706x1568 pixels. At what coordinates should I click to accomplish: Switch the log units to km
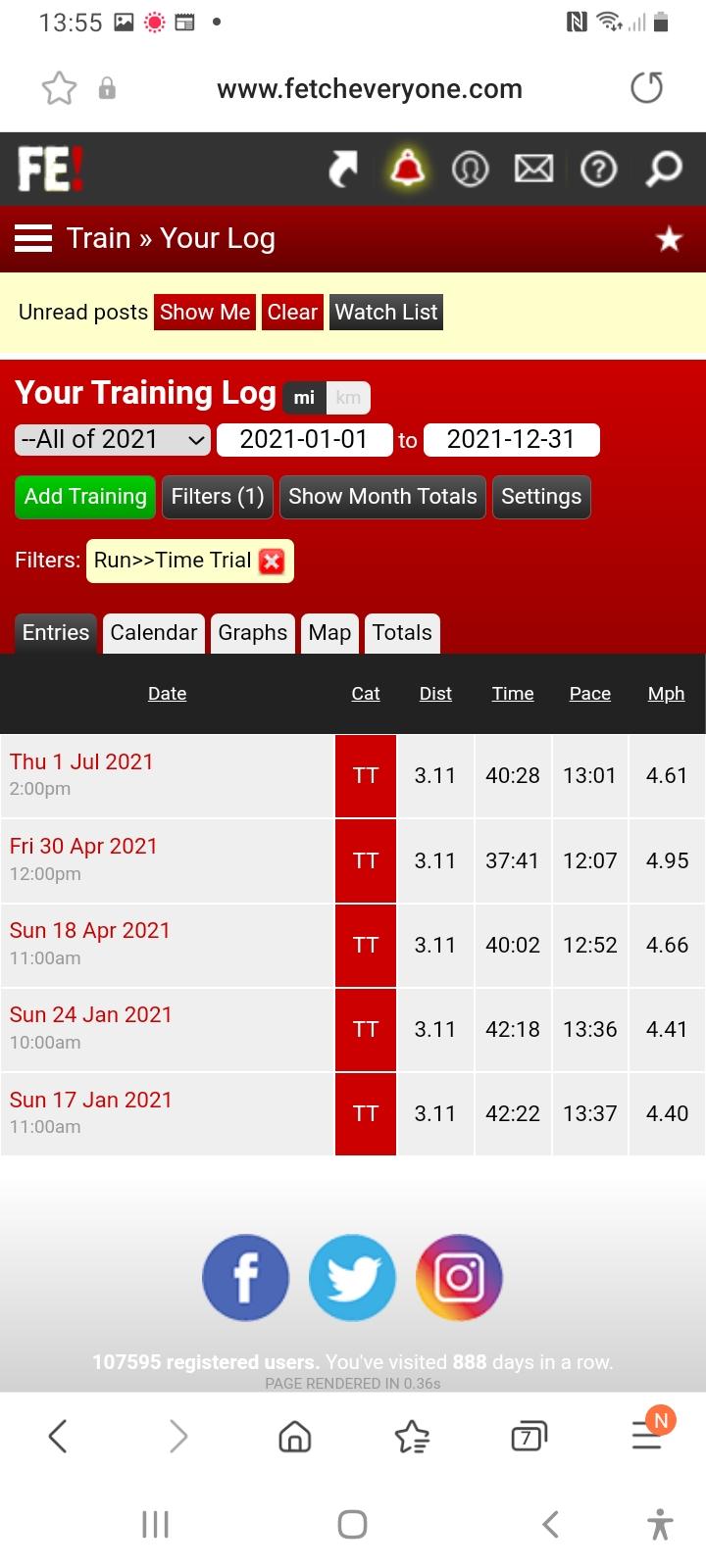tap(348, 397)
